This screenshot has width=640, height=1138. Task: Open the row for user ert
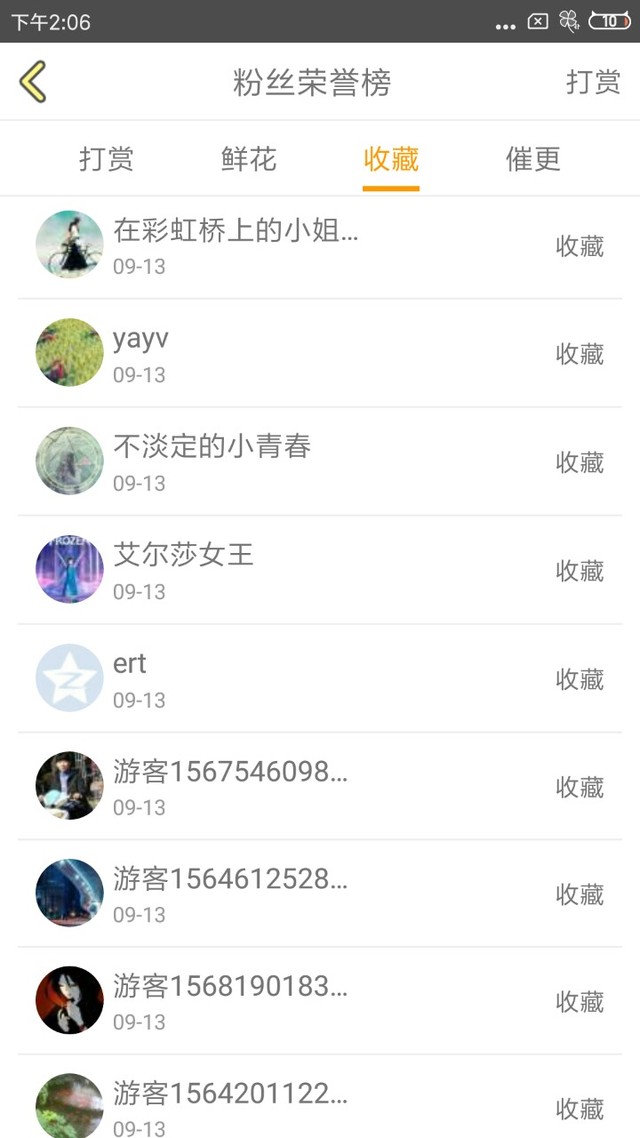pos(320,679)
